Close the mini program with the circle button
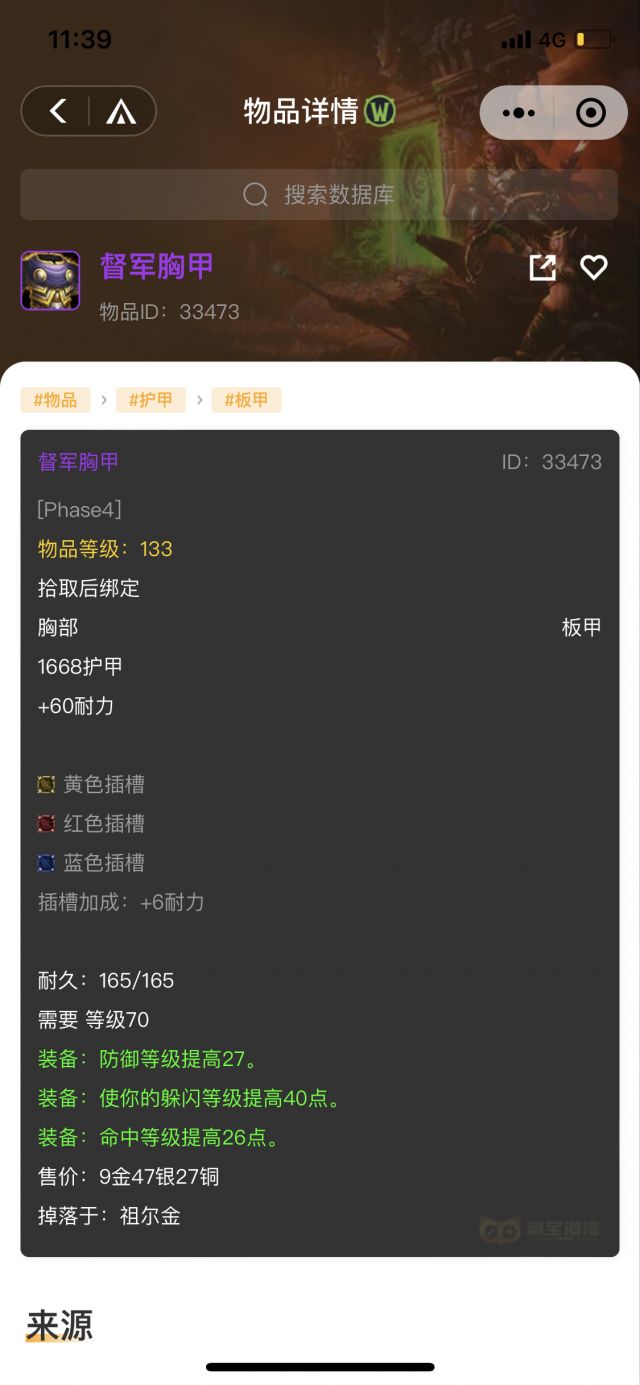Image resolution: width=640 pixels, height=1385 pixels. tap(591, 113)
